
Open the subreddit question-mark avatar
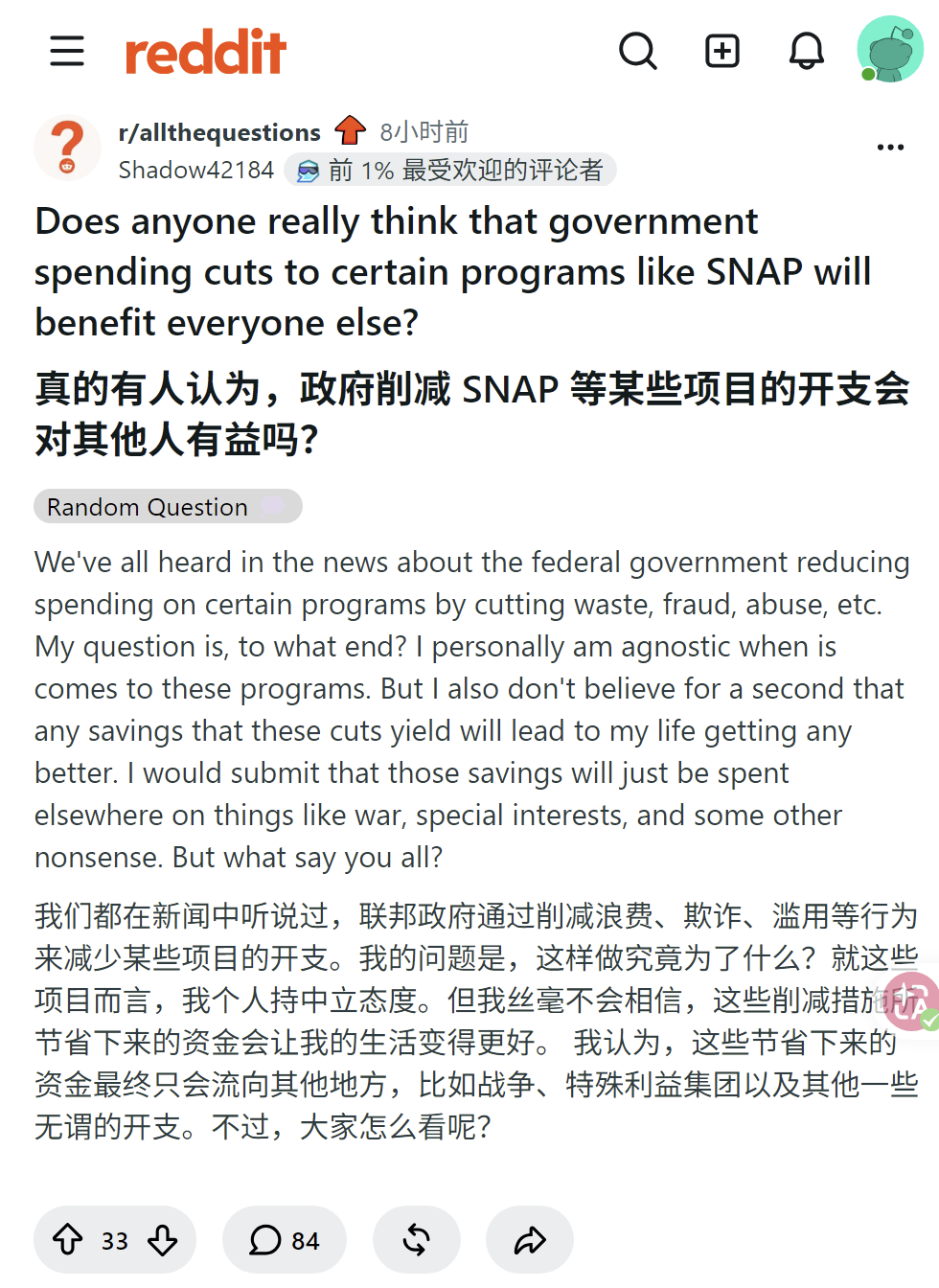click(67, 148)
